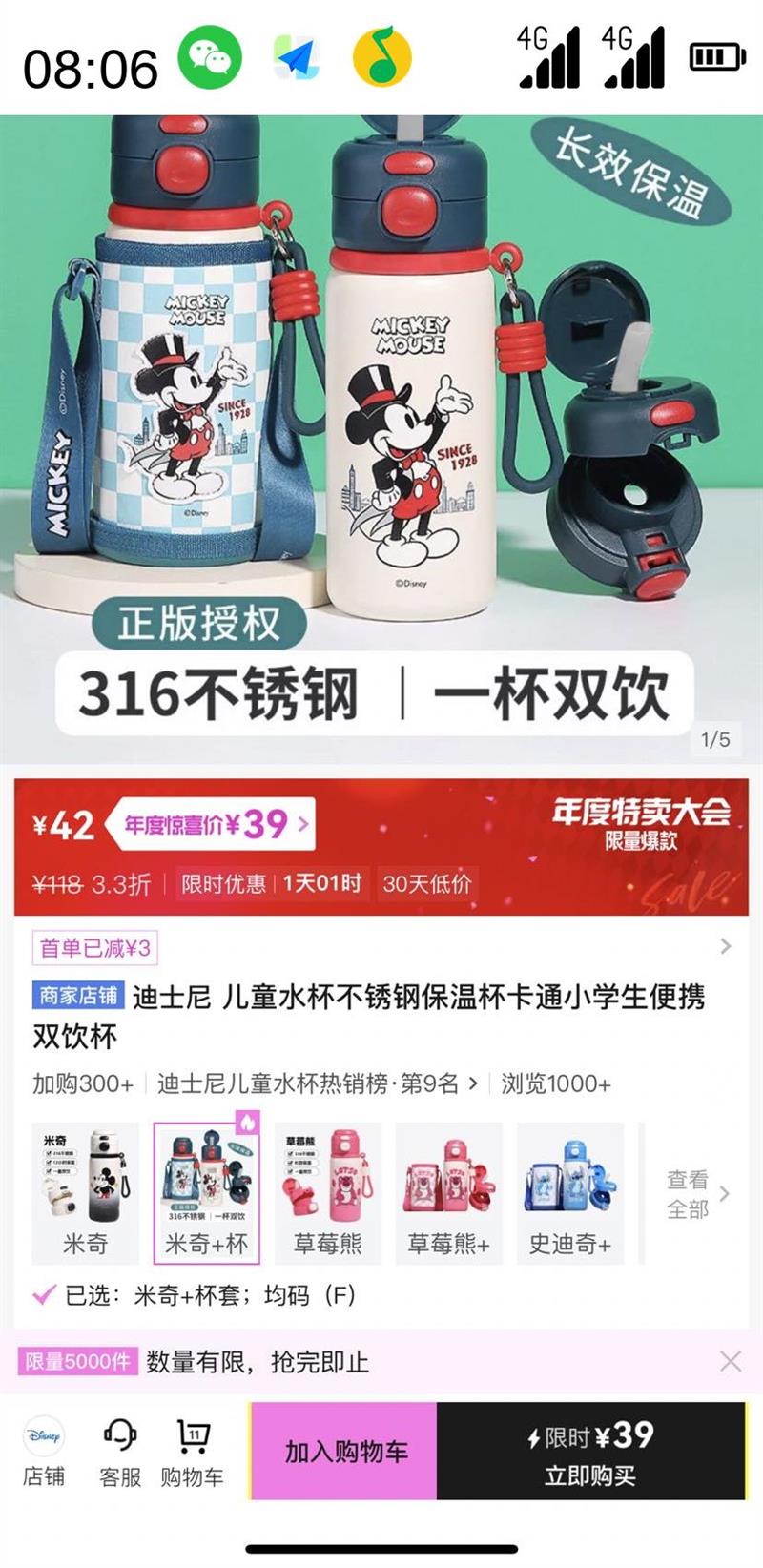Select the 米奇+杯 variant
This screenshot has width=763, height=1568.
click(207, 1193)
